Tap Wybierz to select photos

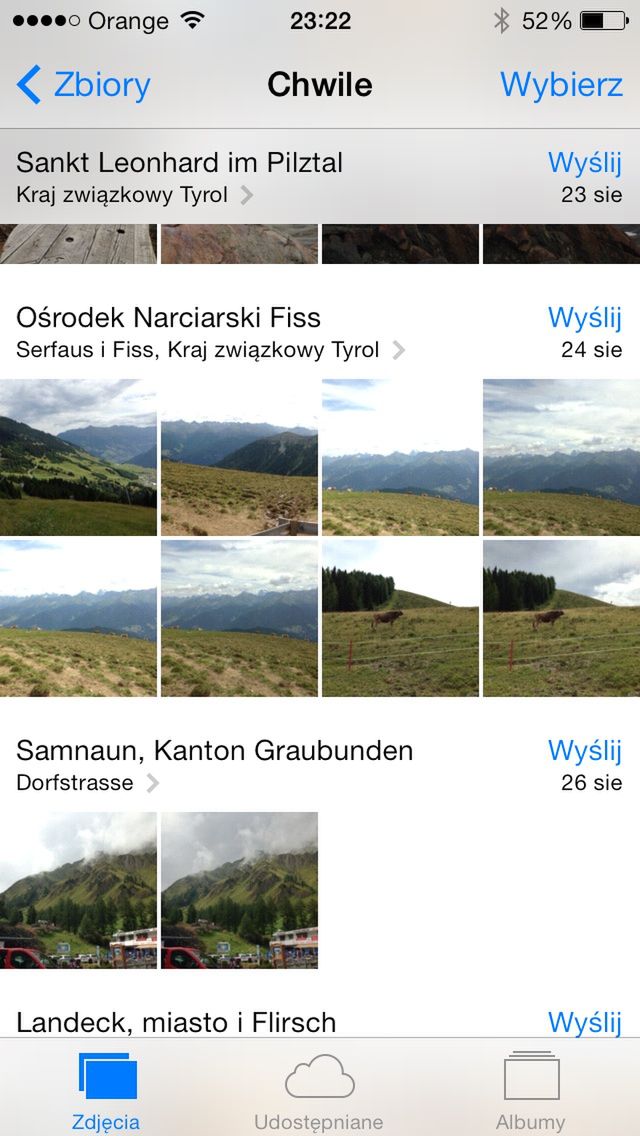point(561,85)
